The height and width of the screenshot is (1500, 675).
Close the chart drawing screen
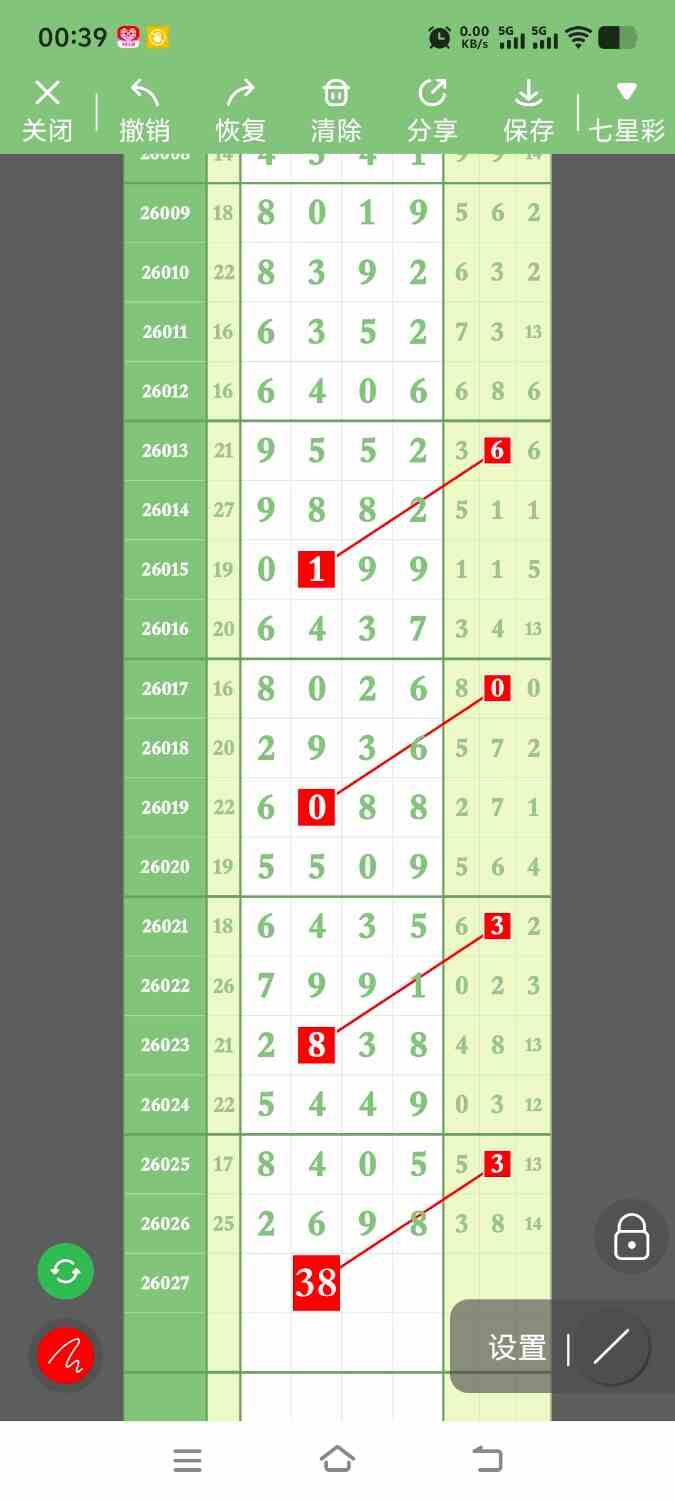click(x=47, y=111)
